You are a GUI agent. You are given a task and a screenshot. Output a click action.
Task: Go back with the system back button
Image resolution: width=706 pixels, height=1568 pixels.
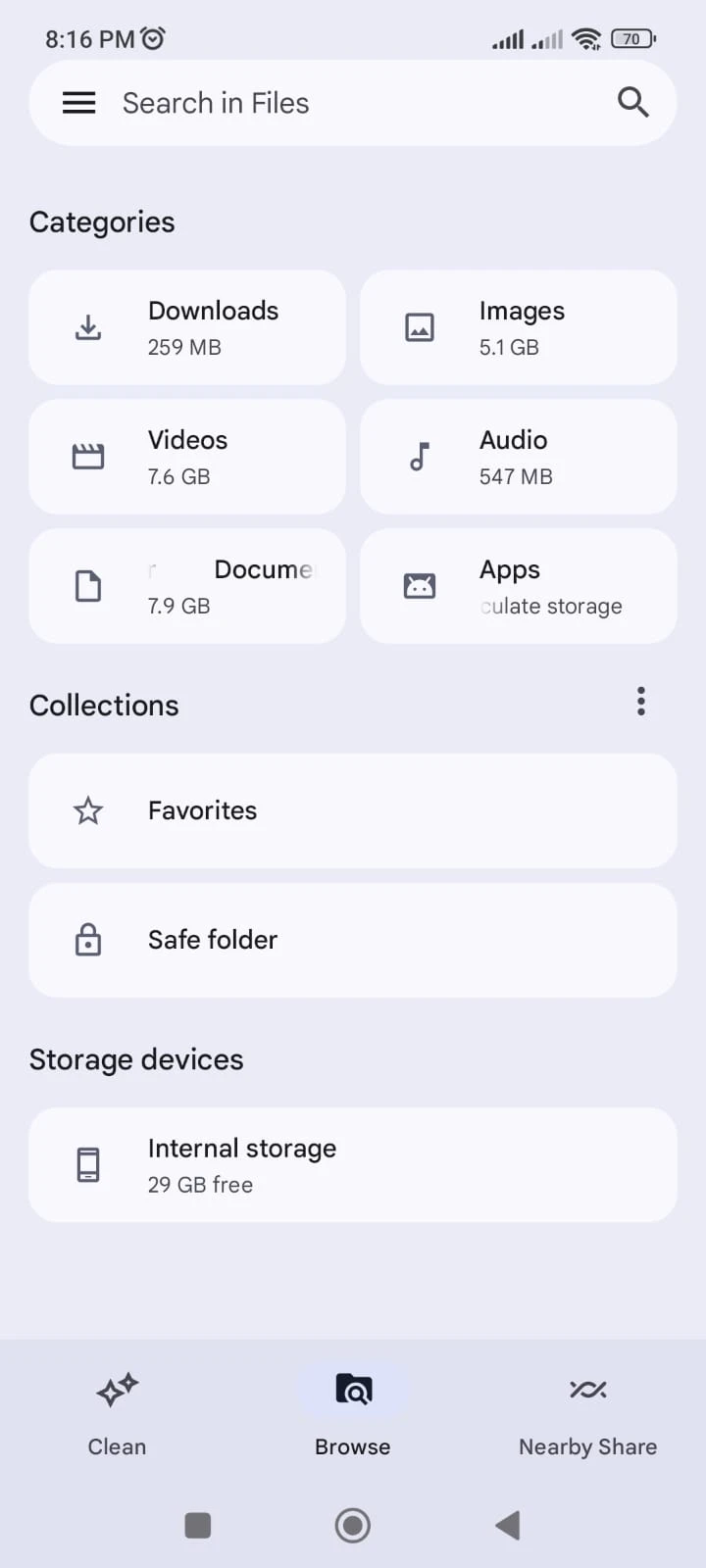507,1525
